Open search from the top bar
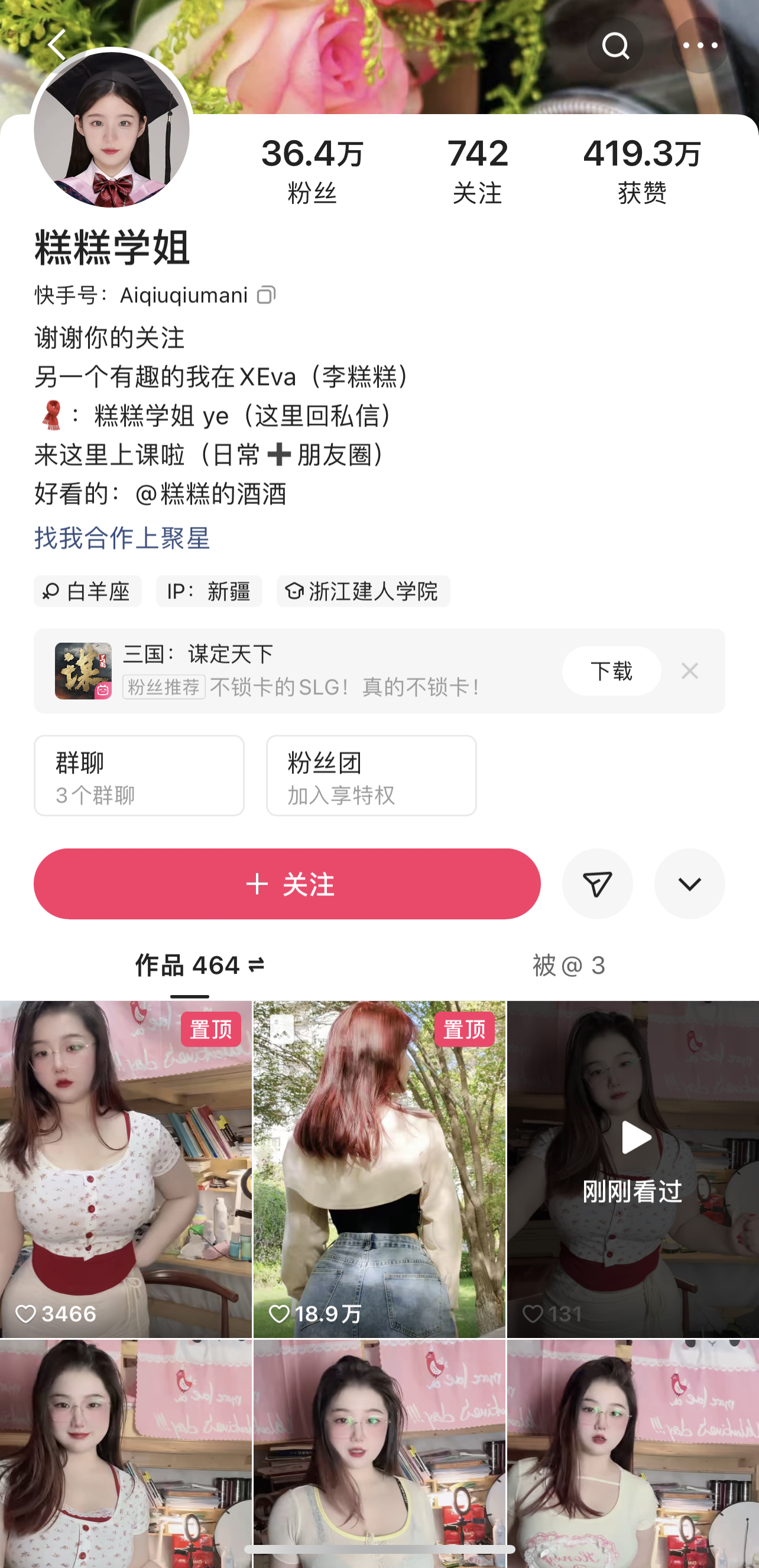This screenshot has width=759, height=1568. click(615, 46)
